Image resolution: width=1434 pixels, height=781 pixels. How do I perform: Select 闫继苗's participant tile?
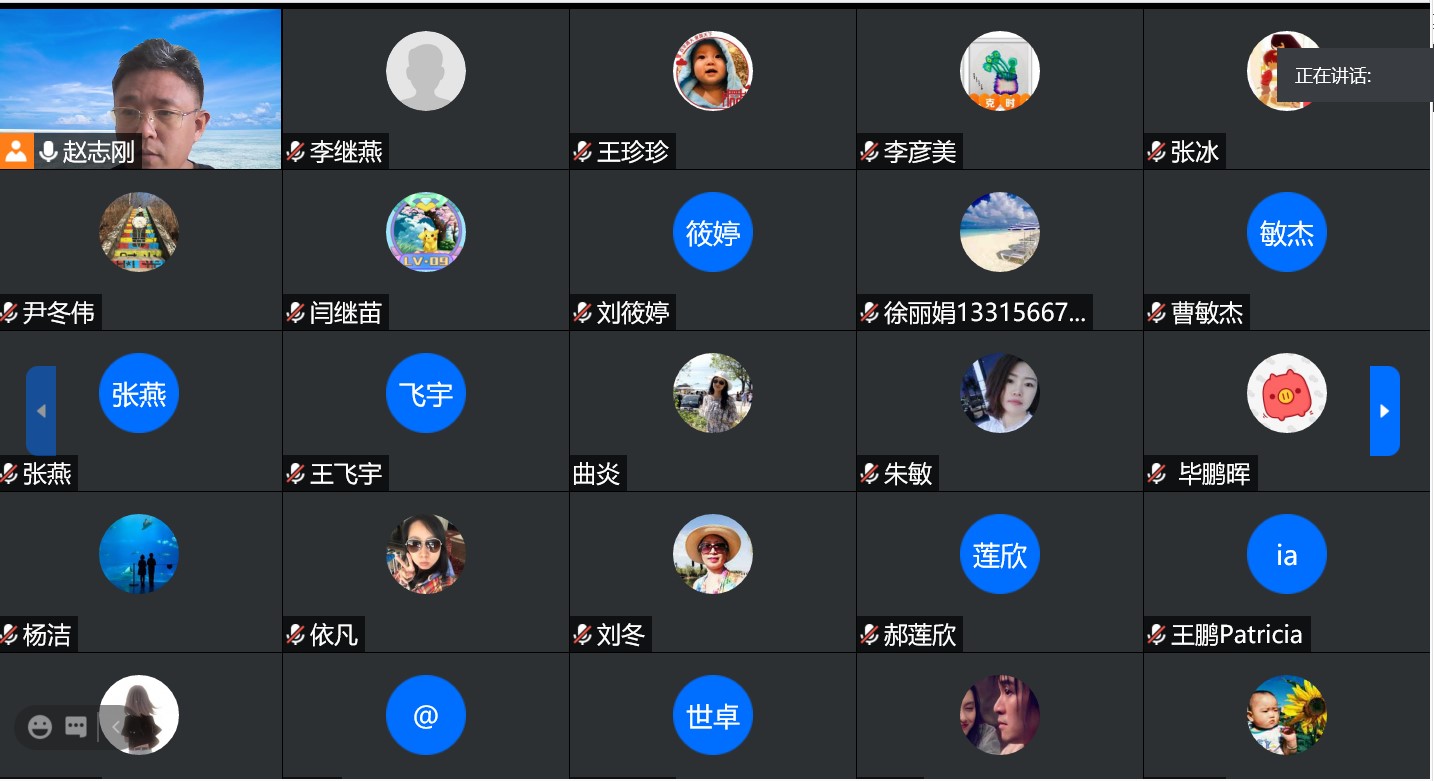pos(426,249)
